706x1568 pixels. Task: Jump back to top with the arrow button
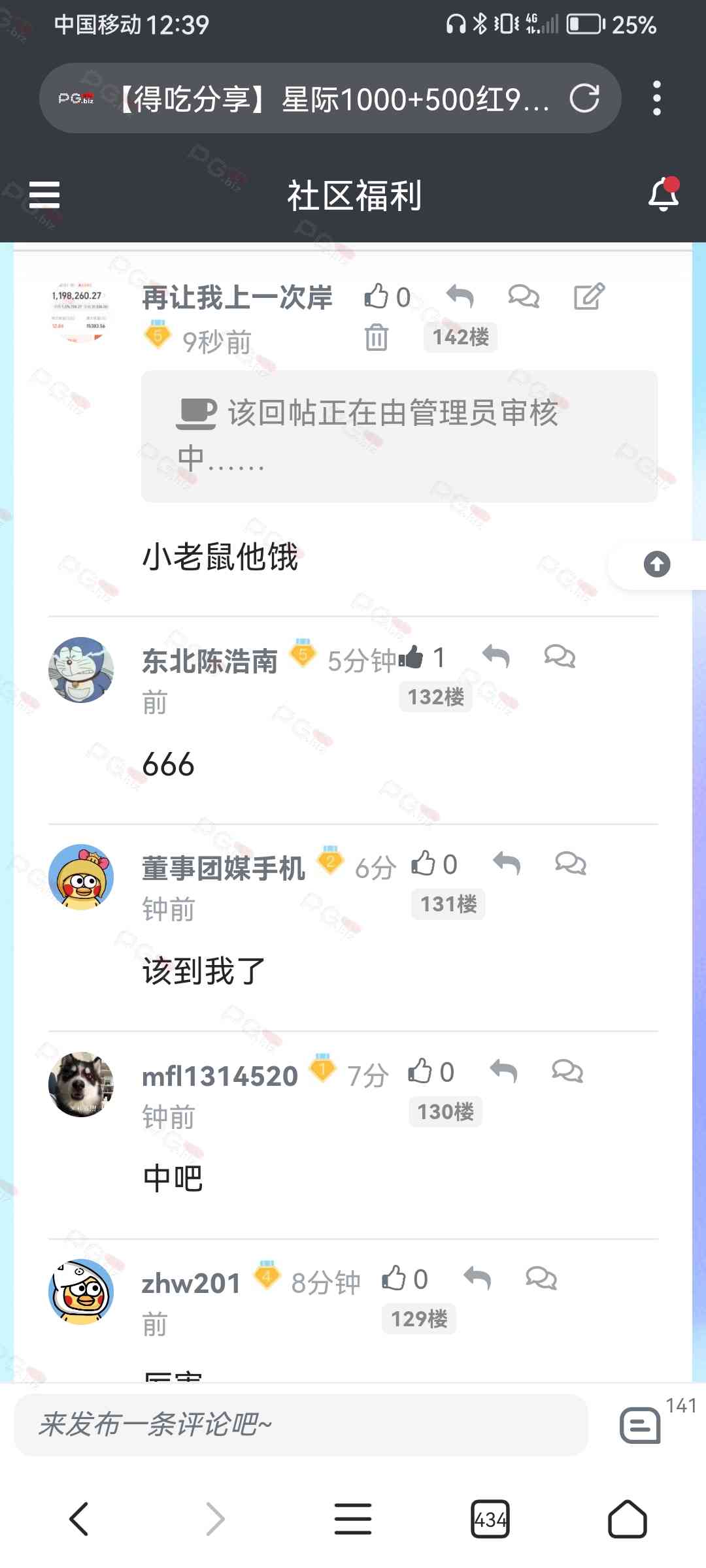pos(656,564)
